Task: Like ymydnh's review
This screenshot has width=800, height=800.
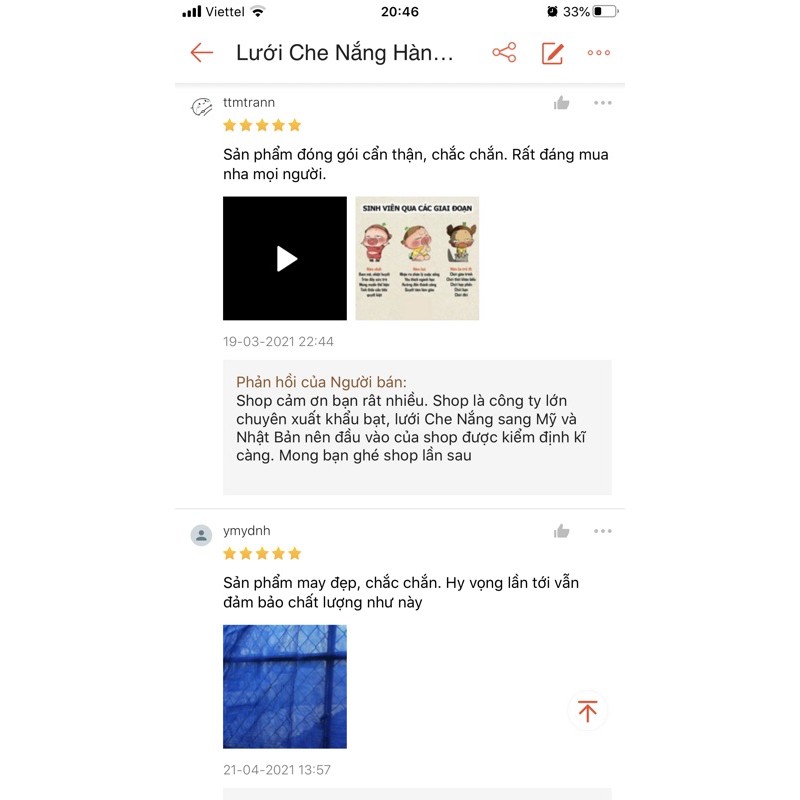Action: (x=562, y=531)
